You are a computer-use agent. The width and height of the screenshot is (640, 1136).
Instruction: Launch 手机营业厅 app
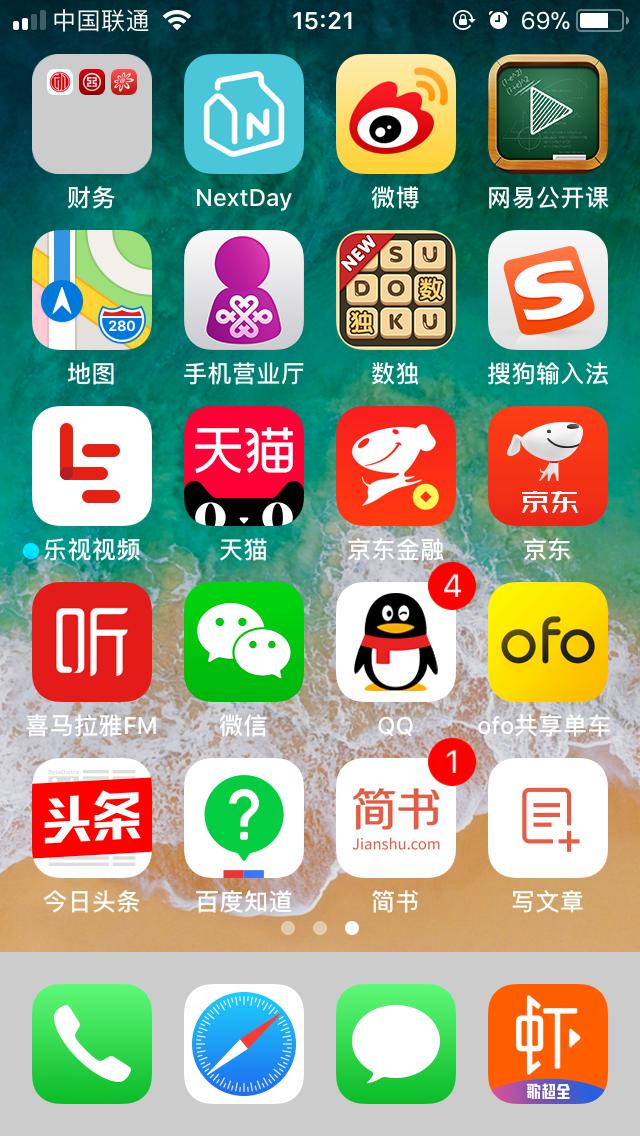pyautogui.click(x=244, y=290)
